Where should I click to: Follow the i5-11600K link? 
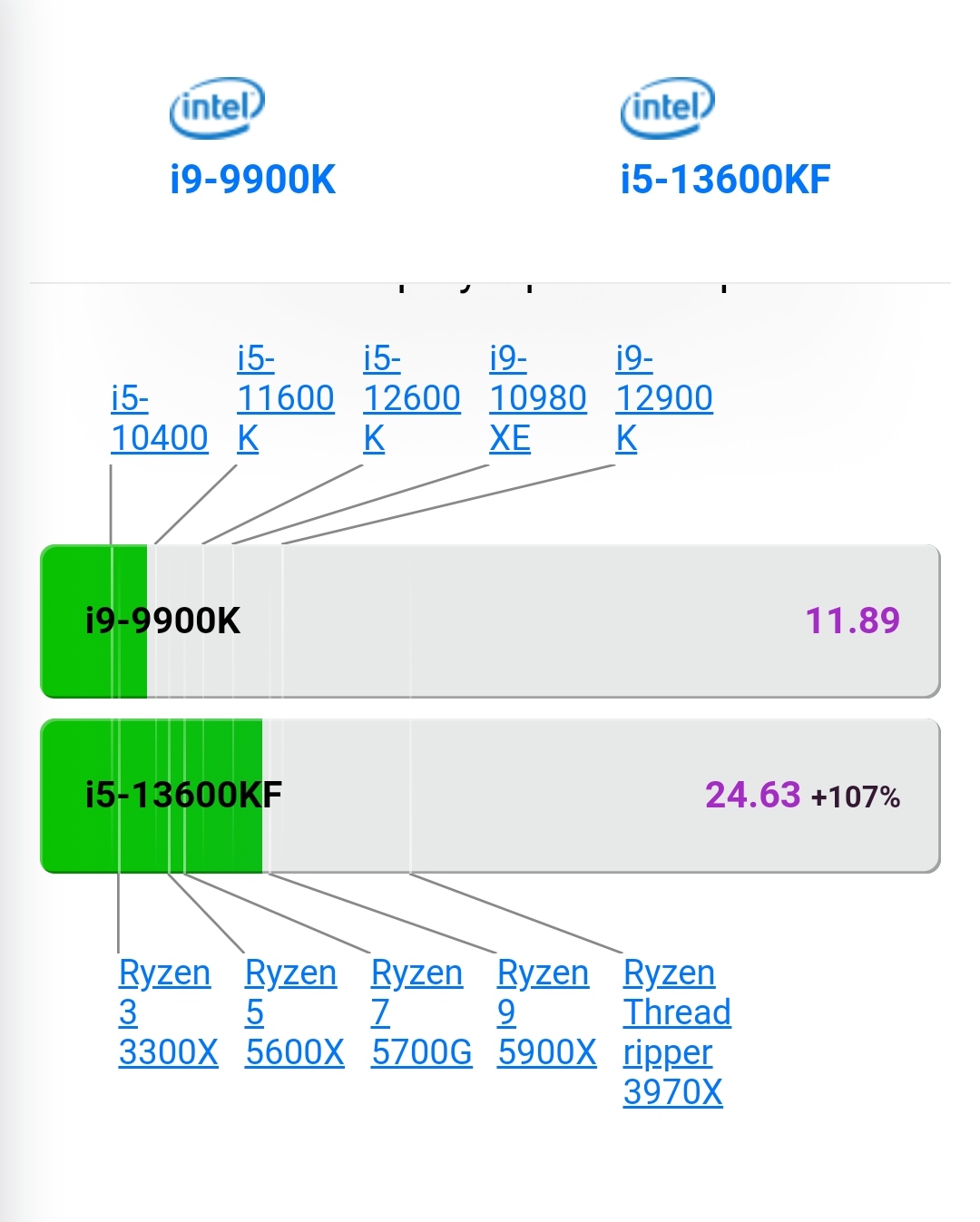click(x=285, y=398)
